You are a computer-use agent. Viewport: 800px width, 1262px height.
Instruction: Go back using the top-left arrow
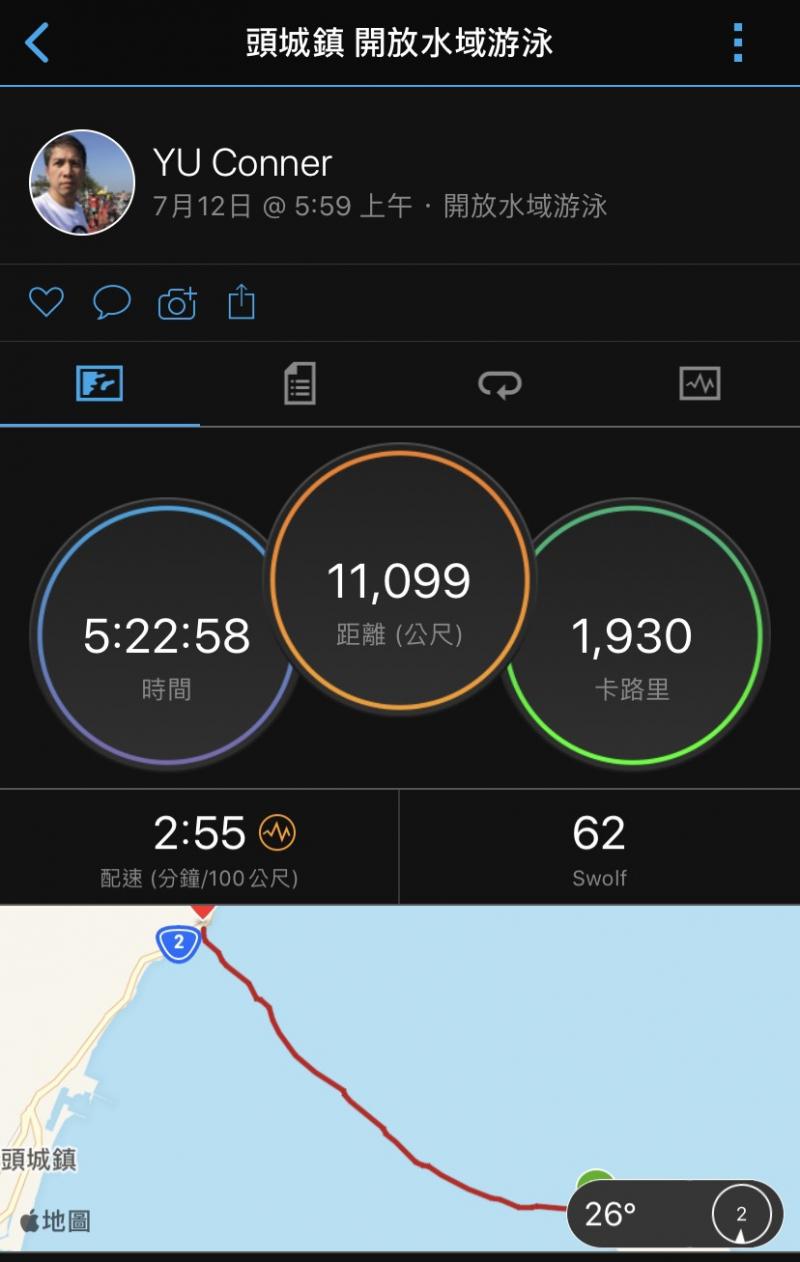(37, 43)
